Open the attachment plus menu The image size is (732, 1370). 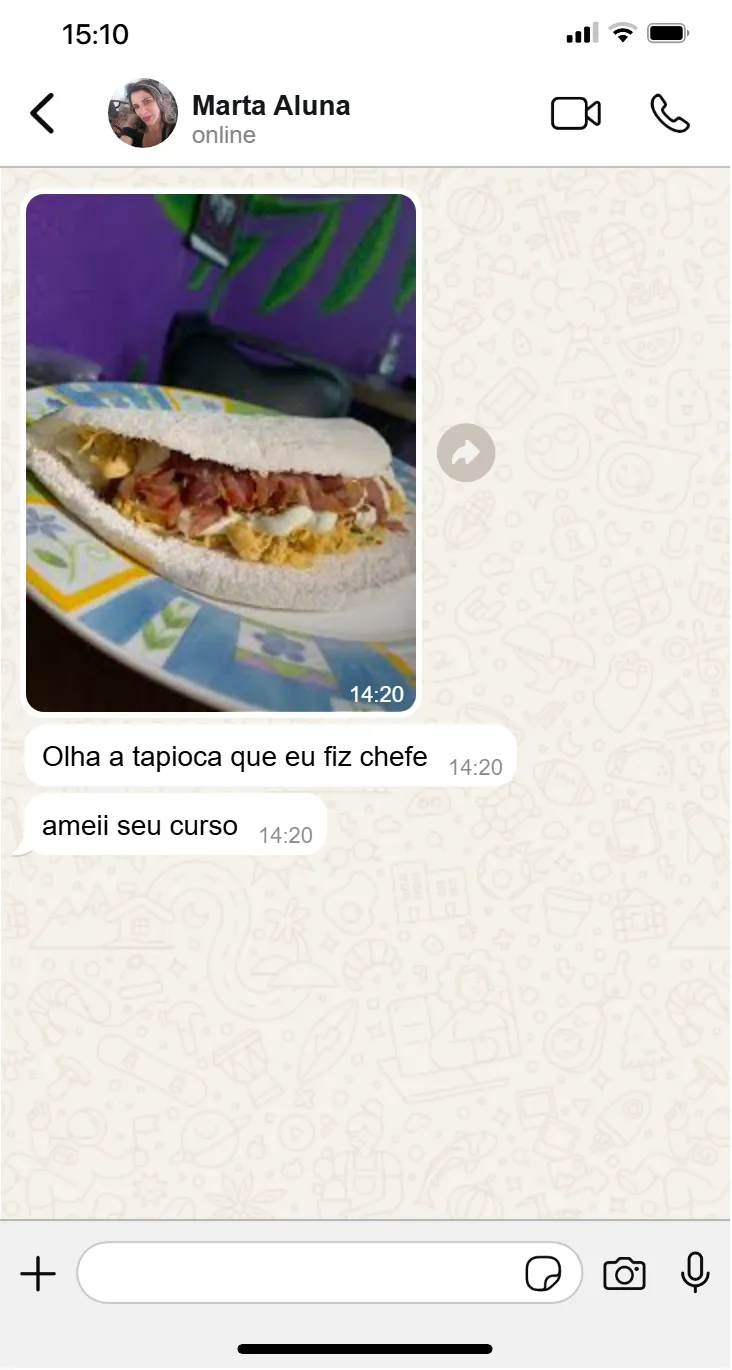click(x=38, y=1274)
